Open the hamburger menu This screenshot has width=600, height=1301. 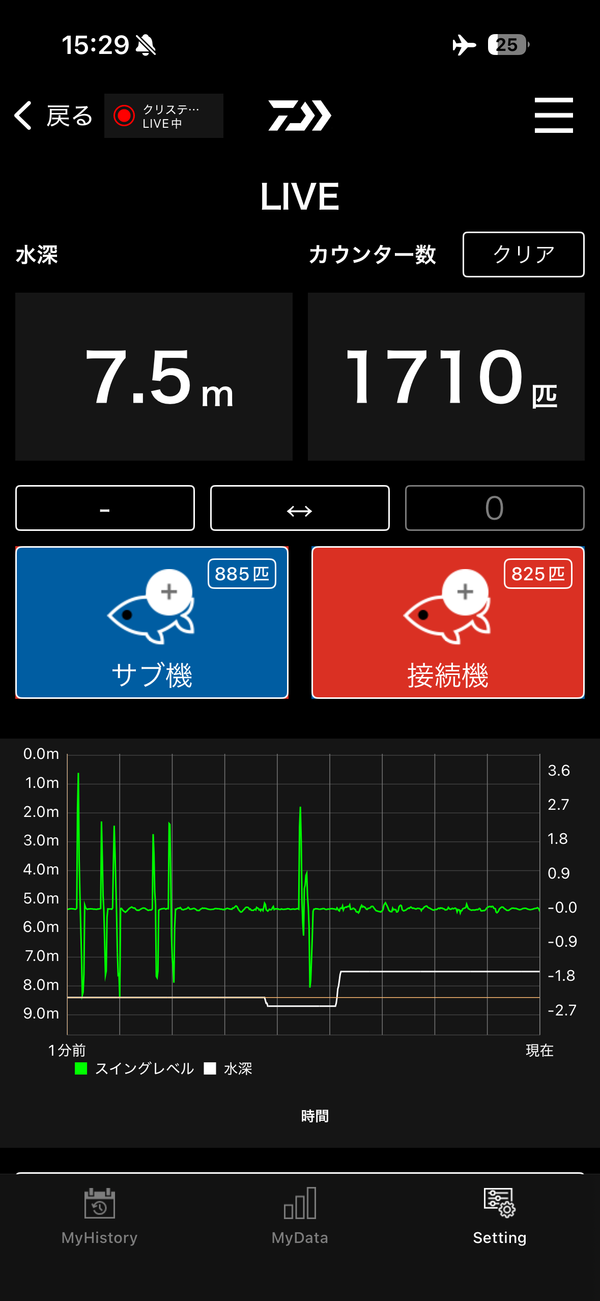pyautogui.click(x=553, y=116)
